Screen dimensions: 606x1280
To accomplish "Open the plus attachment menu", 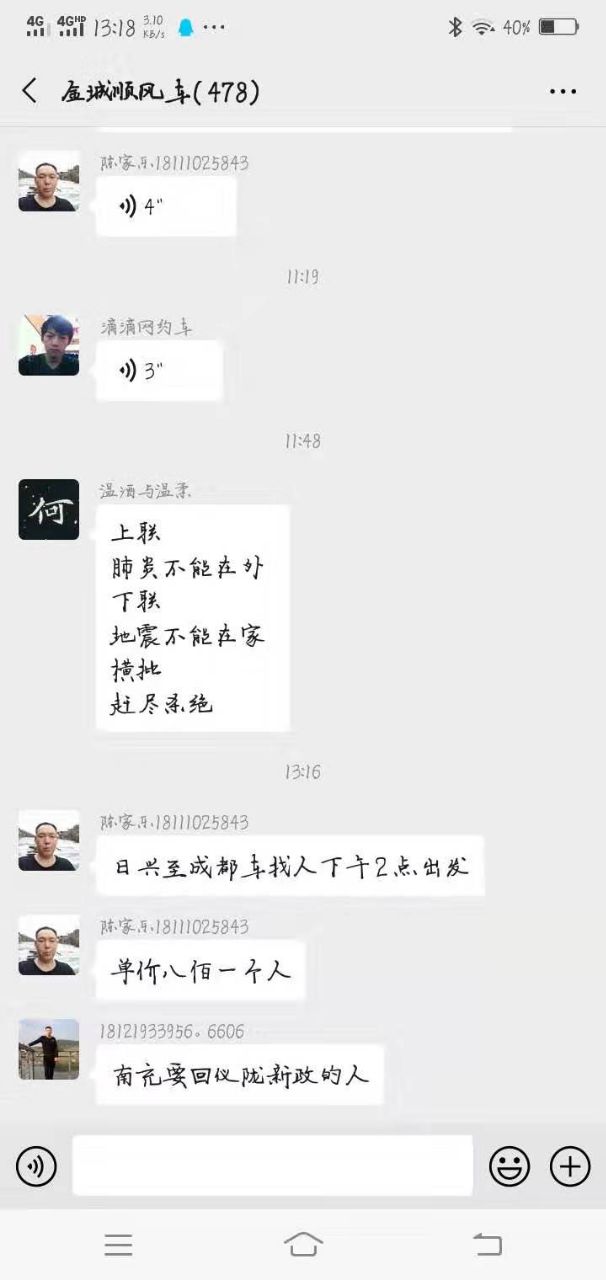I will point(570,1166).
